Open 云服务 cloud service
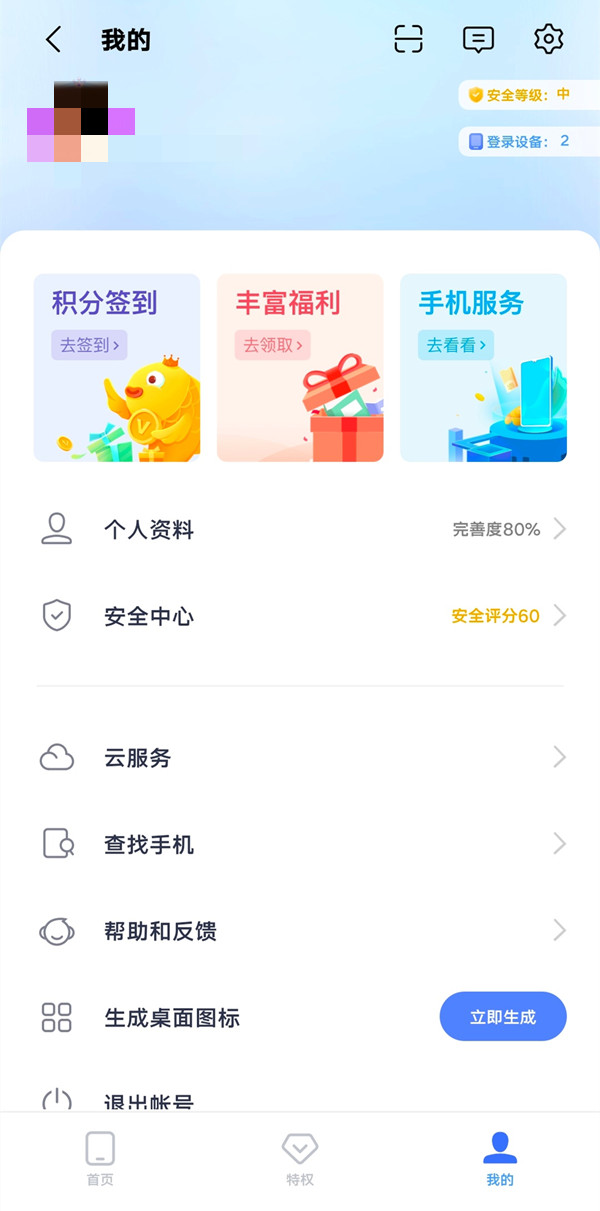Screen dimensions: 600x1211 coord(300,758)
